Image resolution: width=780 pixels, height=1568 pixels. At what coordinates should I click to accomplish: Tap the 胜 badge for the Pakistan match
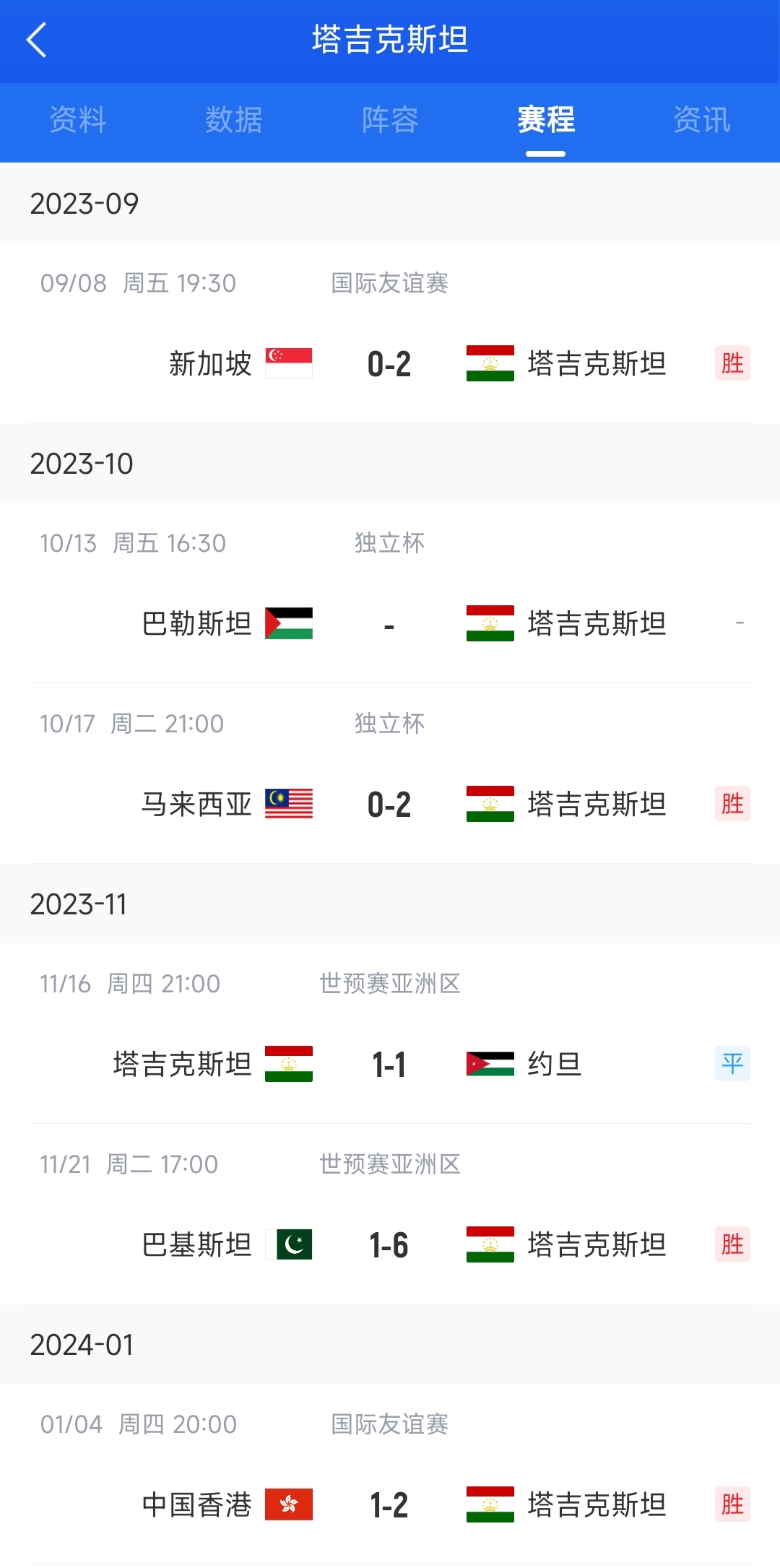[732, 1244]
